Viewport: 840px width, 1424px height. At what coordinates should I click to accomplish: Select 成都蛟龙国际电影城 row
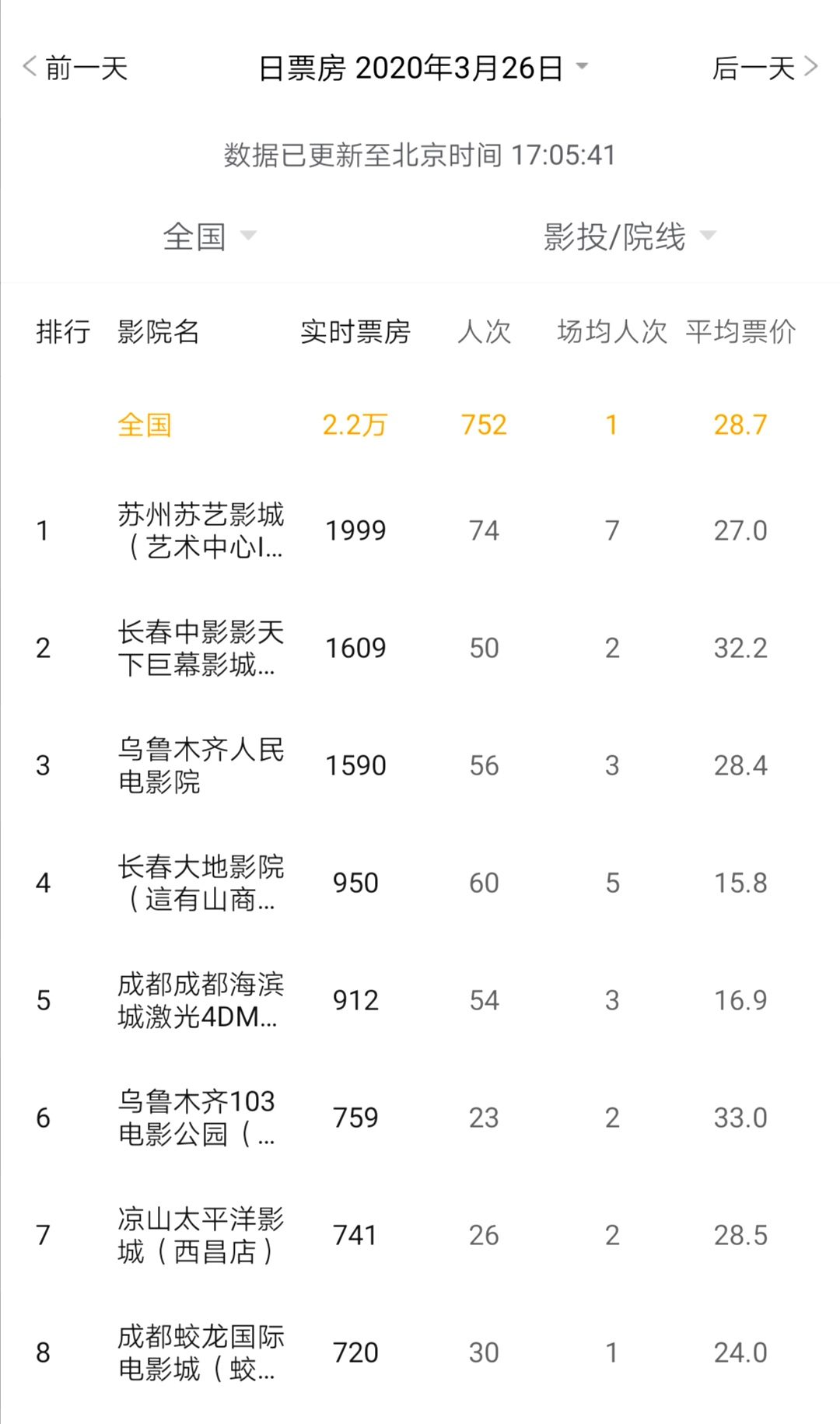click(x=201, y=1352)
